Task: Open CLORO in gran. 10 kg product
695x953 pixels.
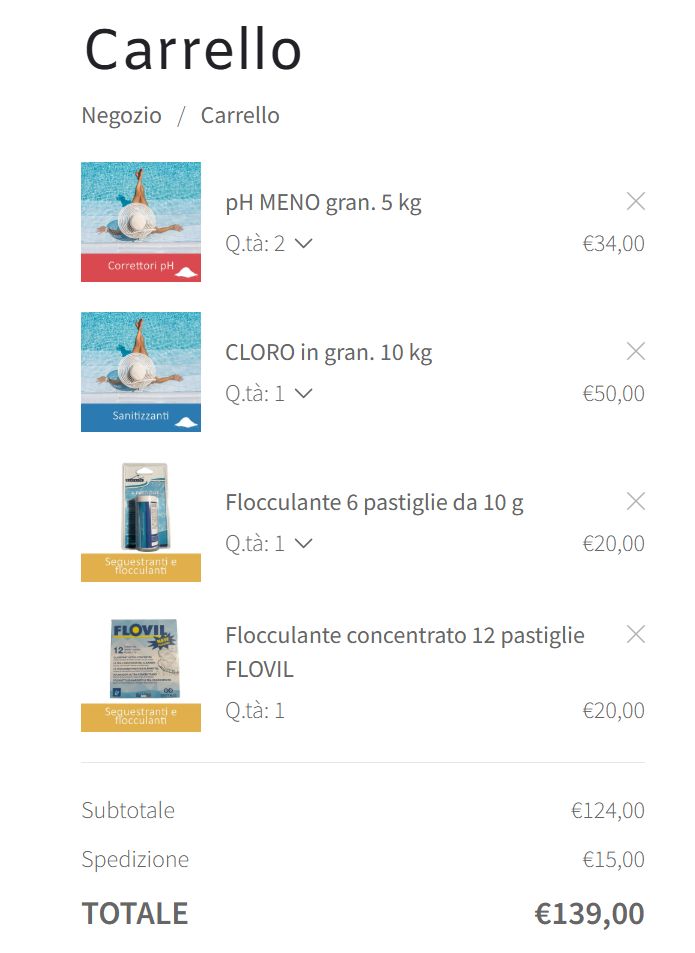Action: pyautogui.click(x=328, y=353)
